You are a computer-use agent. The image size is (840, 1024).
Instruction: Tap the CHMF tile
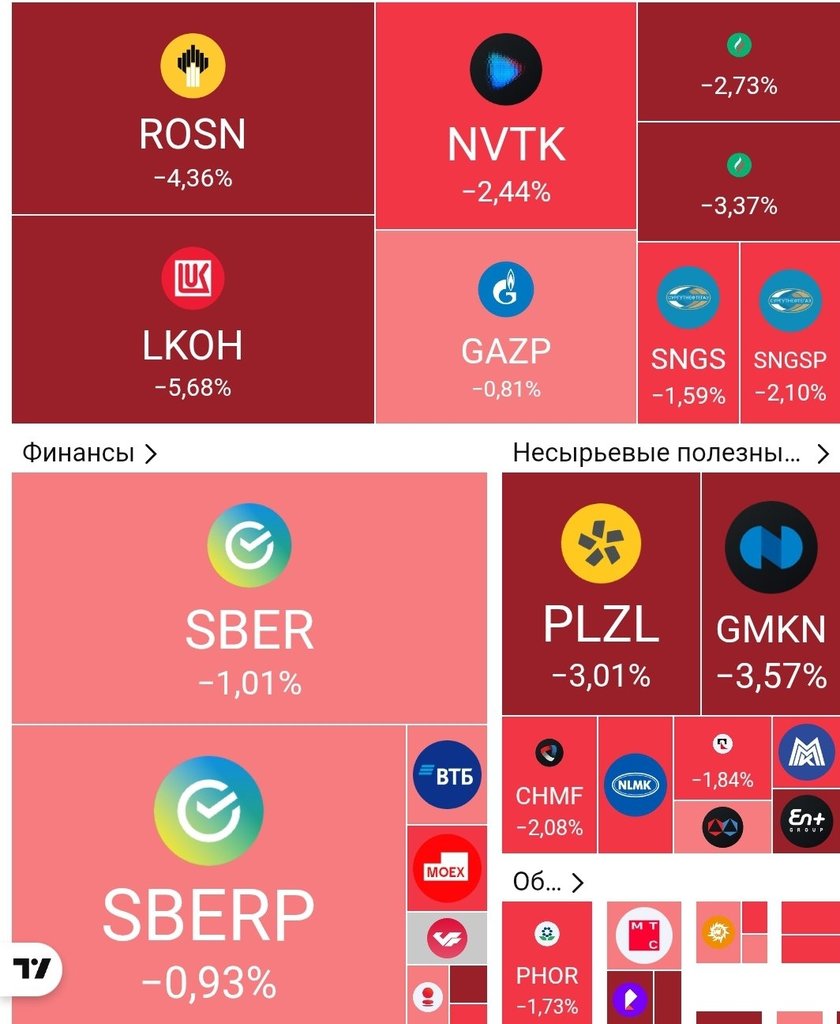tap(549, 785)
